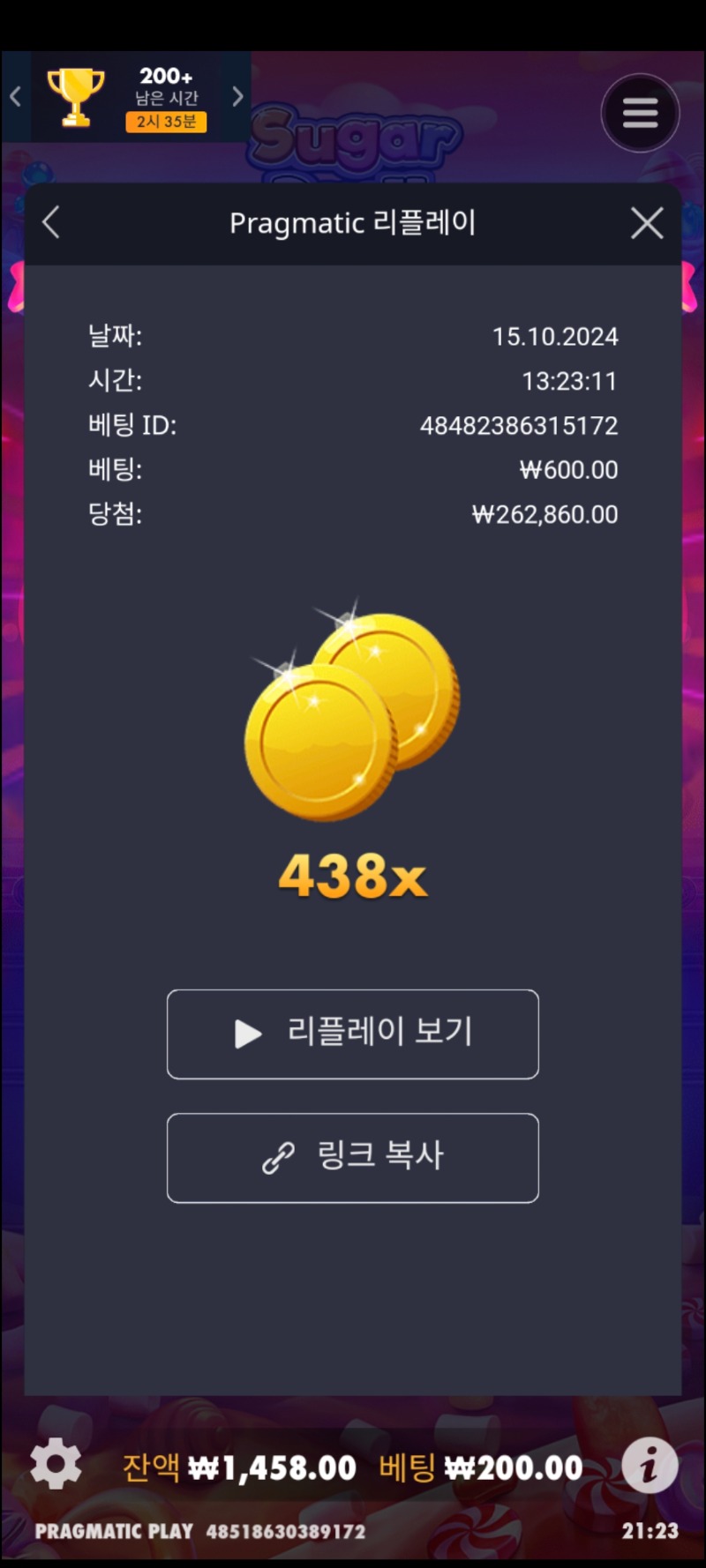The width and height of the screenshot is (706, 1568).
Task: Watch the replay with 리플레이 보기
Action: [x=353, y=1034]
